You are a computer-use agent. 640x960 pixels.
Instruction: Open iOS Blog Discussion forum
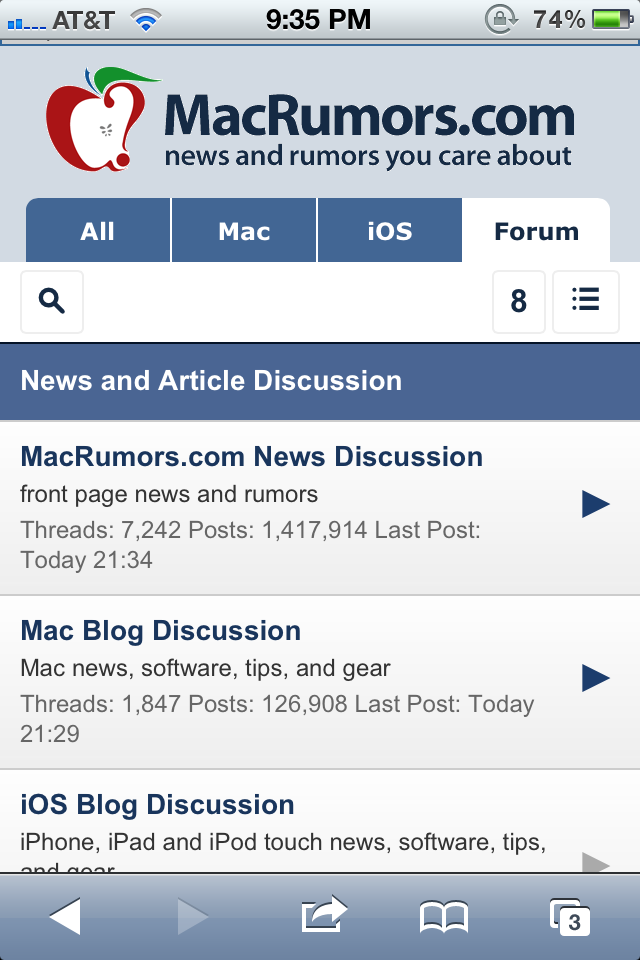click(x=320, y=822)
